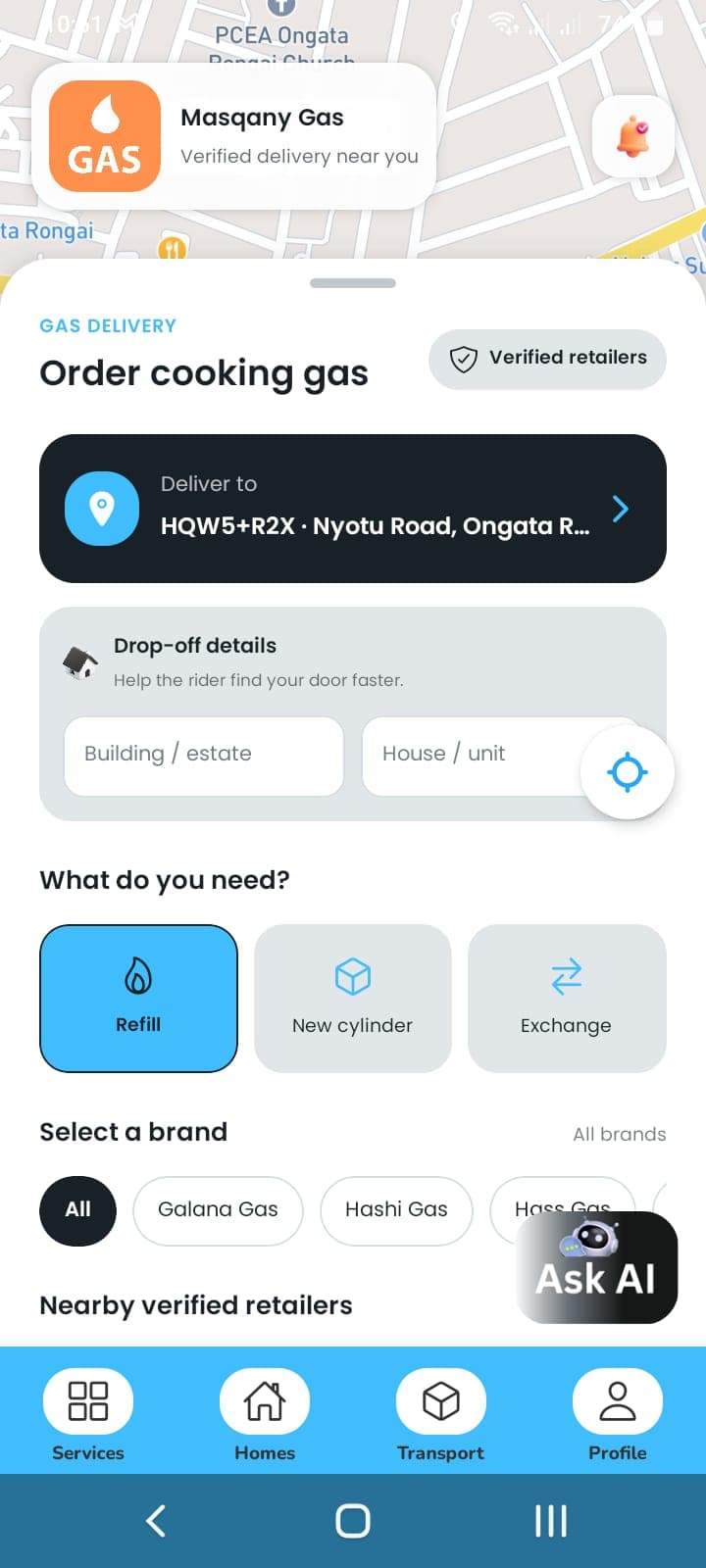Screen dimensions: 706x1568
Task: Open the Ask AI assistant
Action: pos(596,1268)
